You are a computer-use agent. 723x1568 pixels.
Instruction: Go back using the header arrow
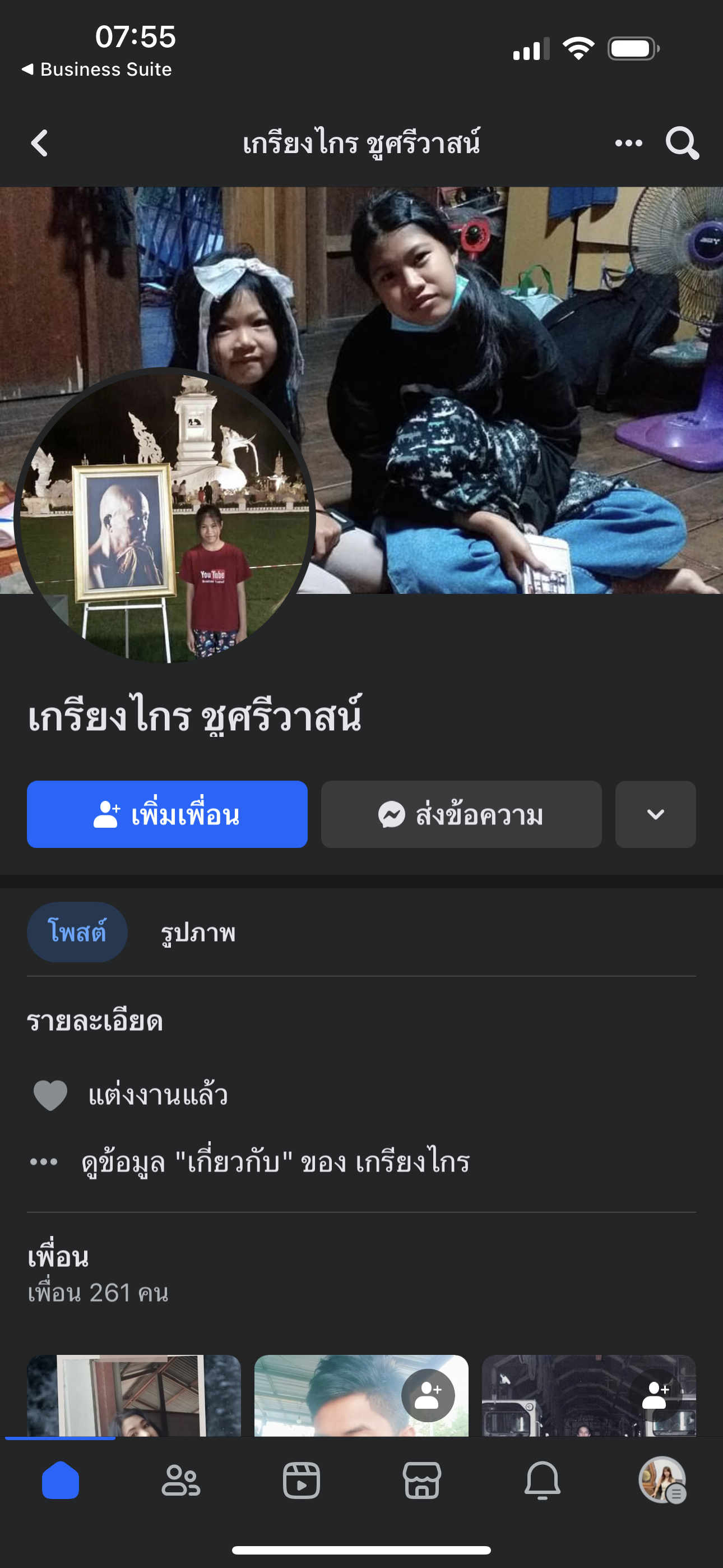tap(40, 143)
